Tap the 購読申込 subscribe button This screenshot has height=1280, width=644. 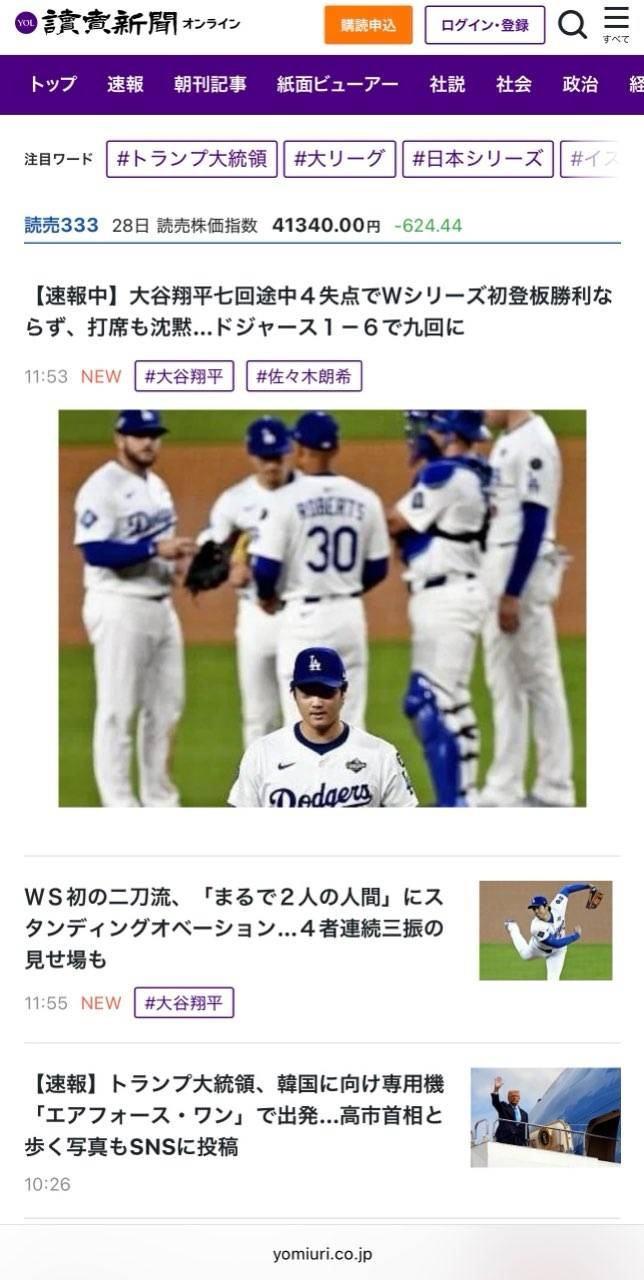click(x=368, y=25)
